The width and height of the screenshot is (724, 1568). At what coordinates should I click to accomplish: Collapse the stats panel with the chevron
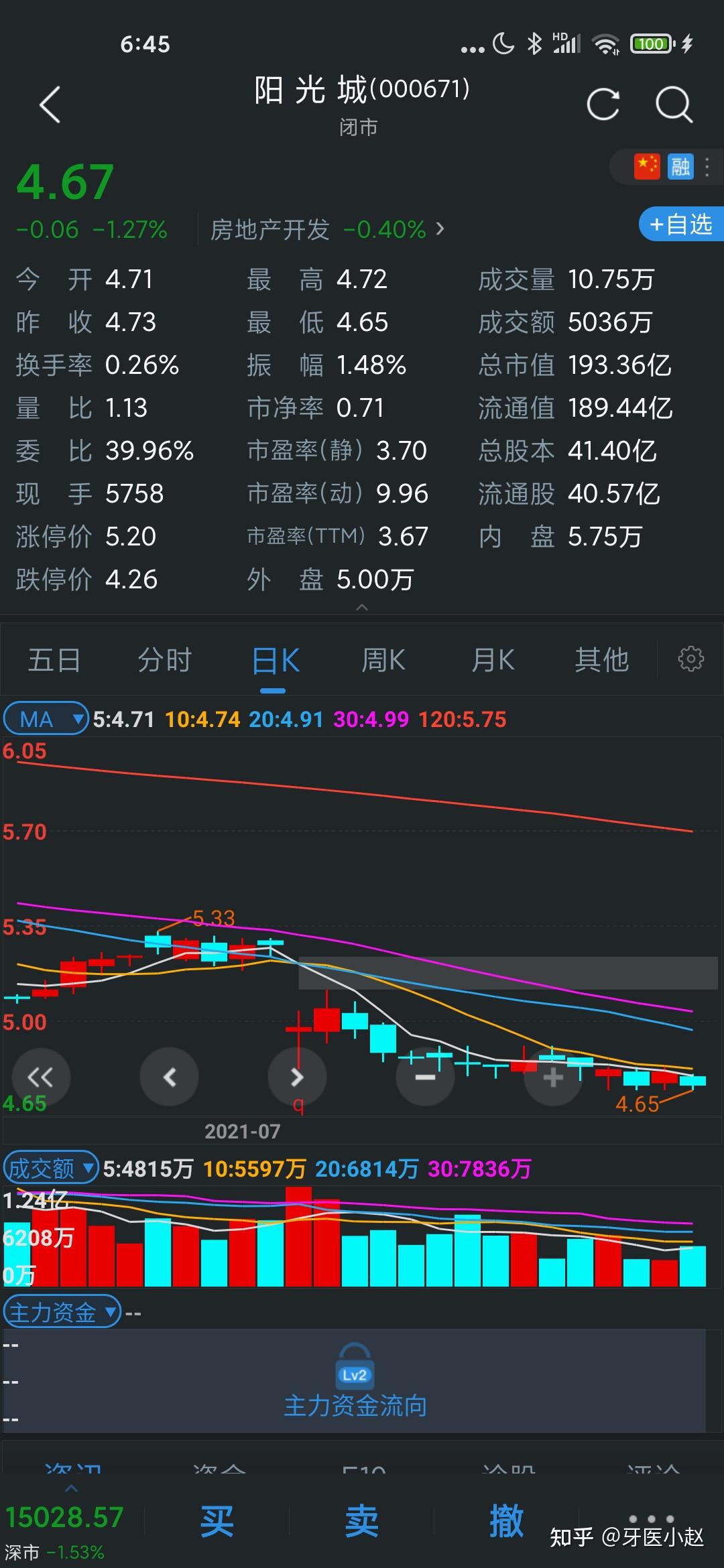tap(362, 606)
